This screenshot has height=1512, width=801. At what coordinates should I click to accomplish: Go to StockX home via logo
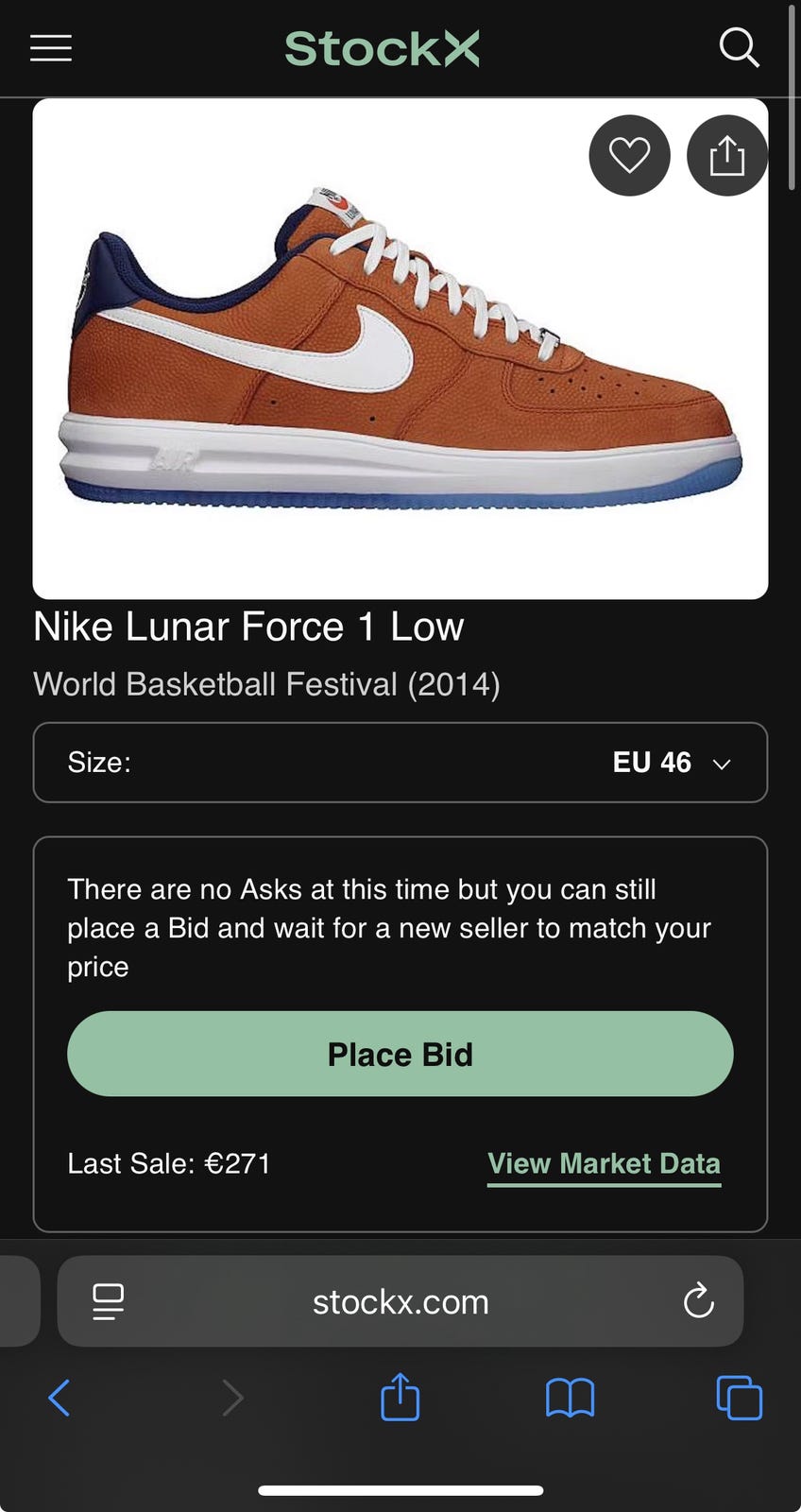coord(383,48)
